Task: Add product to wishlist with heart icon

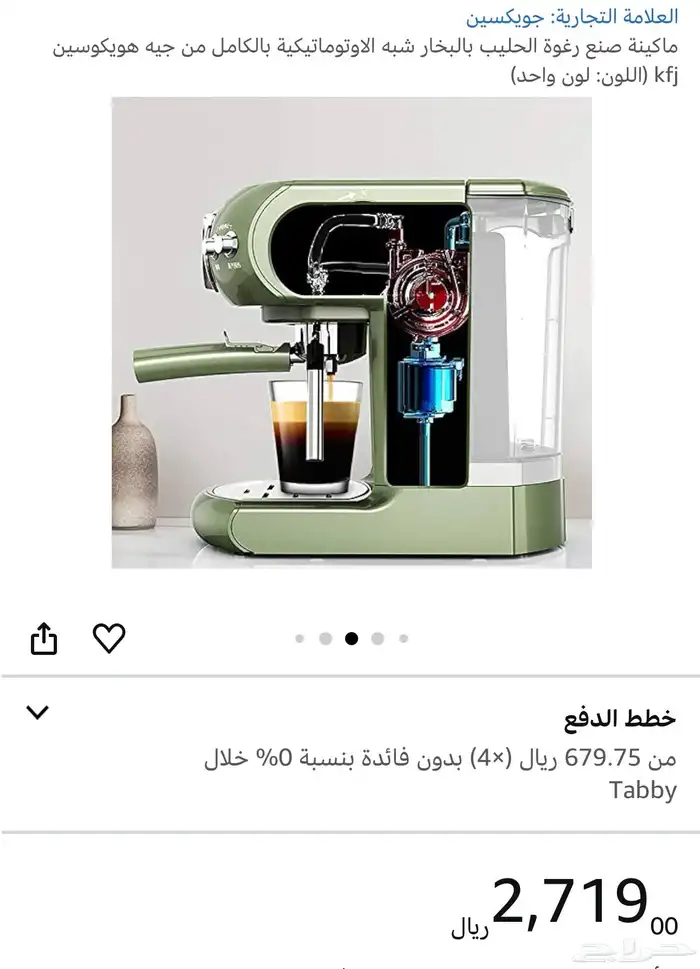Action: point(109,637)
